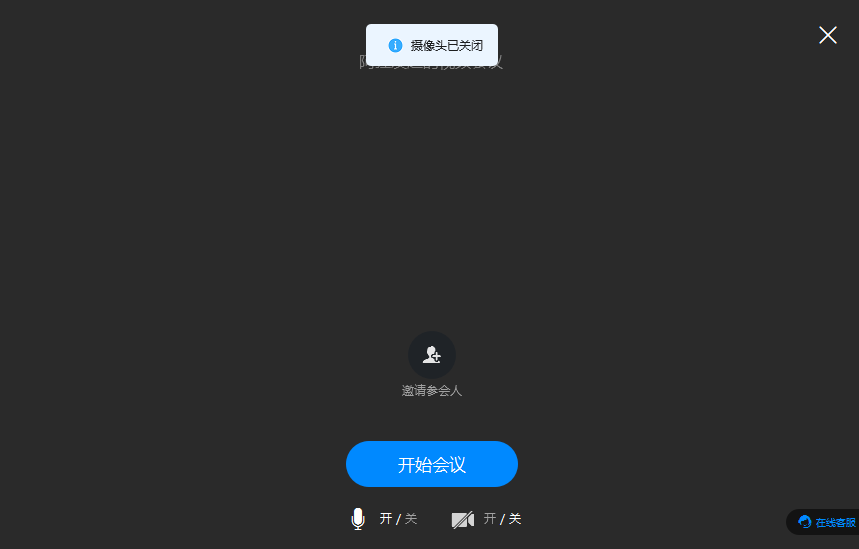Toggle the microphone on/off control

click(x=359, y=519)
